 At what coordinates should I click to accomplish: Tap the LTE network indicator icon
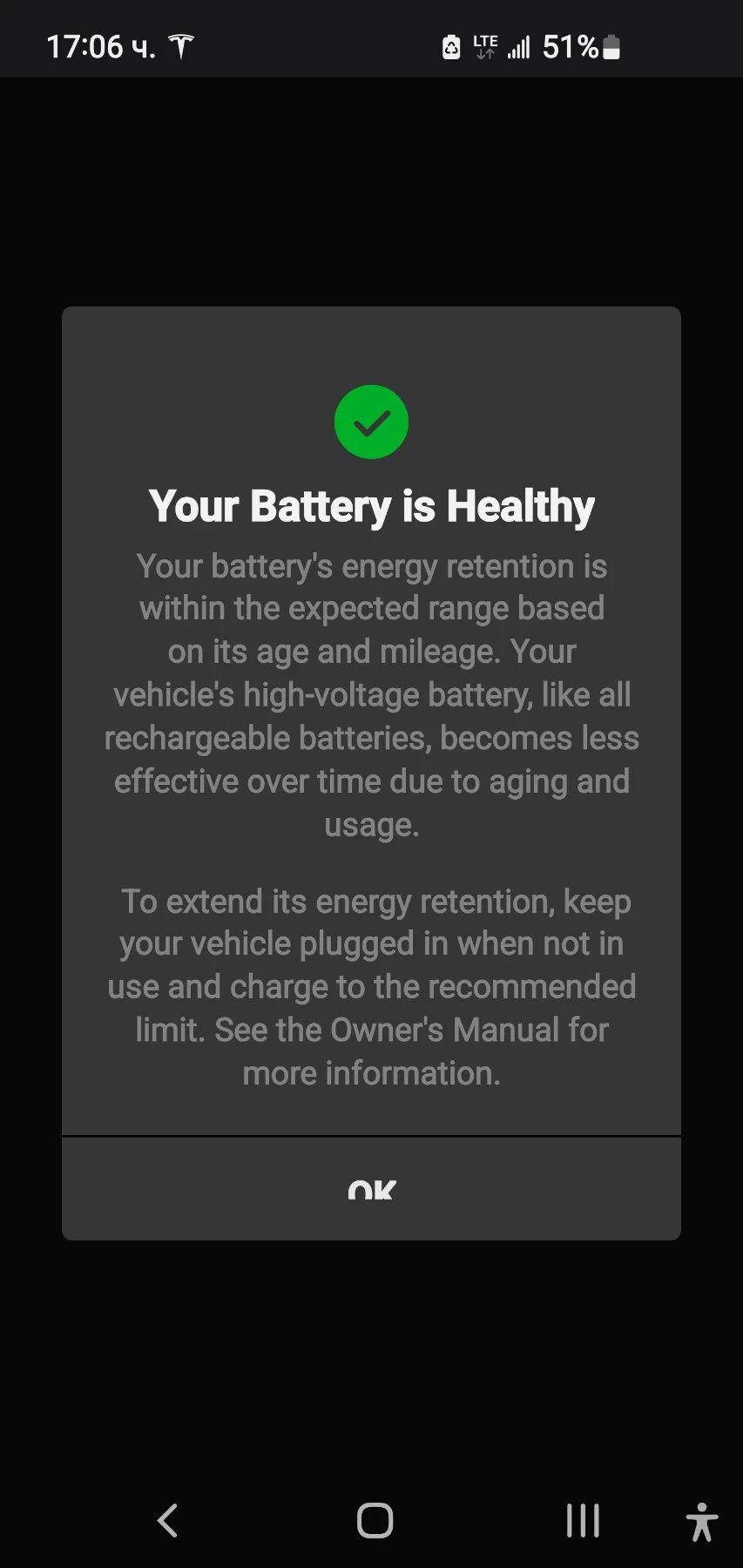[x=485, y=45]
